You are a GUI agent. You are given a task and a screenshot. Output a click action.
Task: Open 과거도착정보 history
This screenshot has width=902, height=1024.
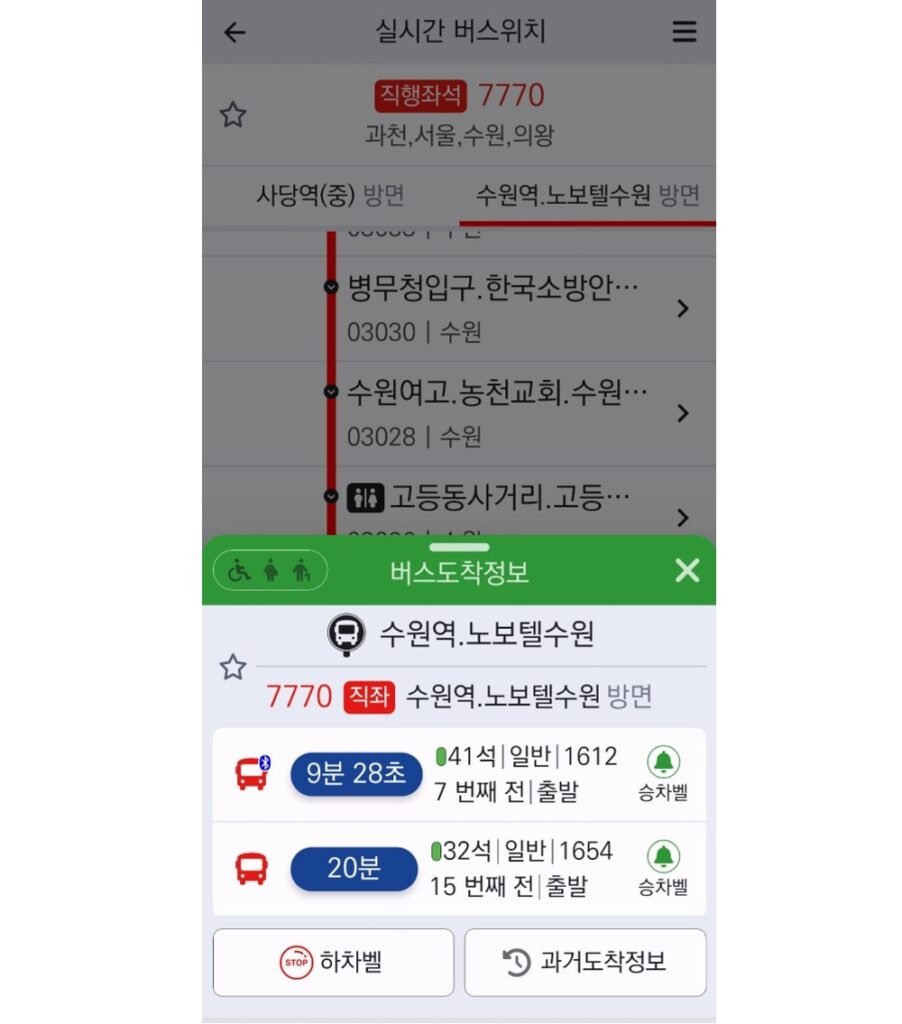585,962
